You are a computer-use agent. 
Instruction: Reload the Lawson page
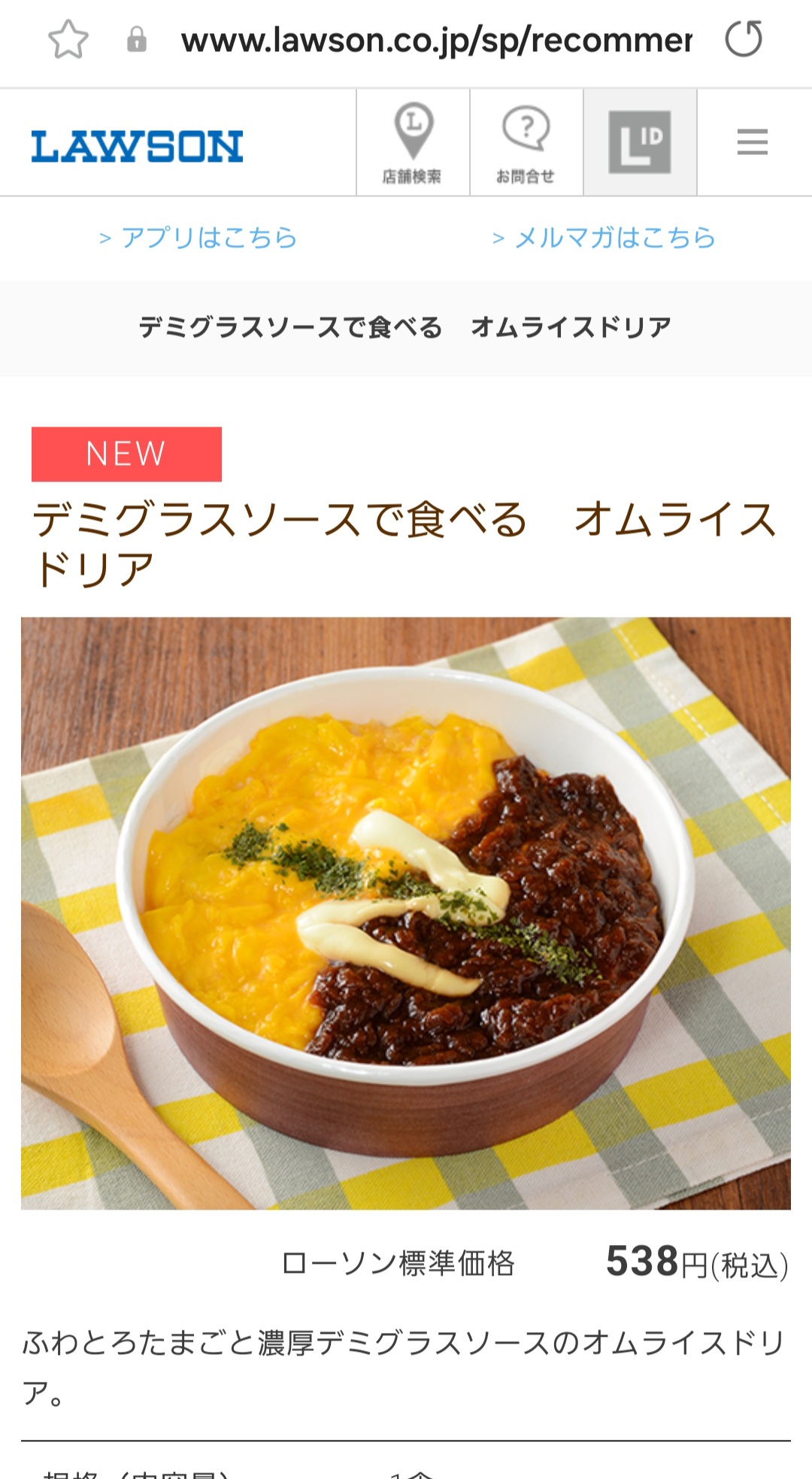coord(744,40)
